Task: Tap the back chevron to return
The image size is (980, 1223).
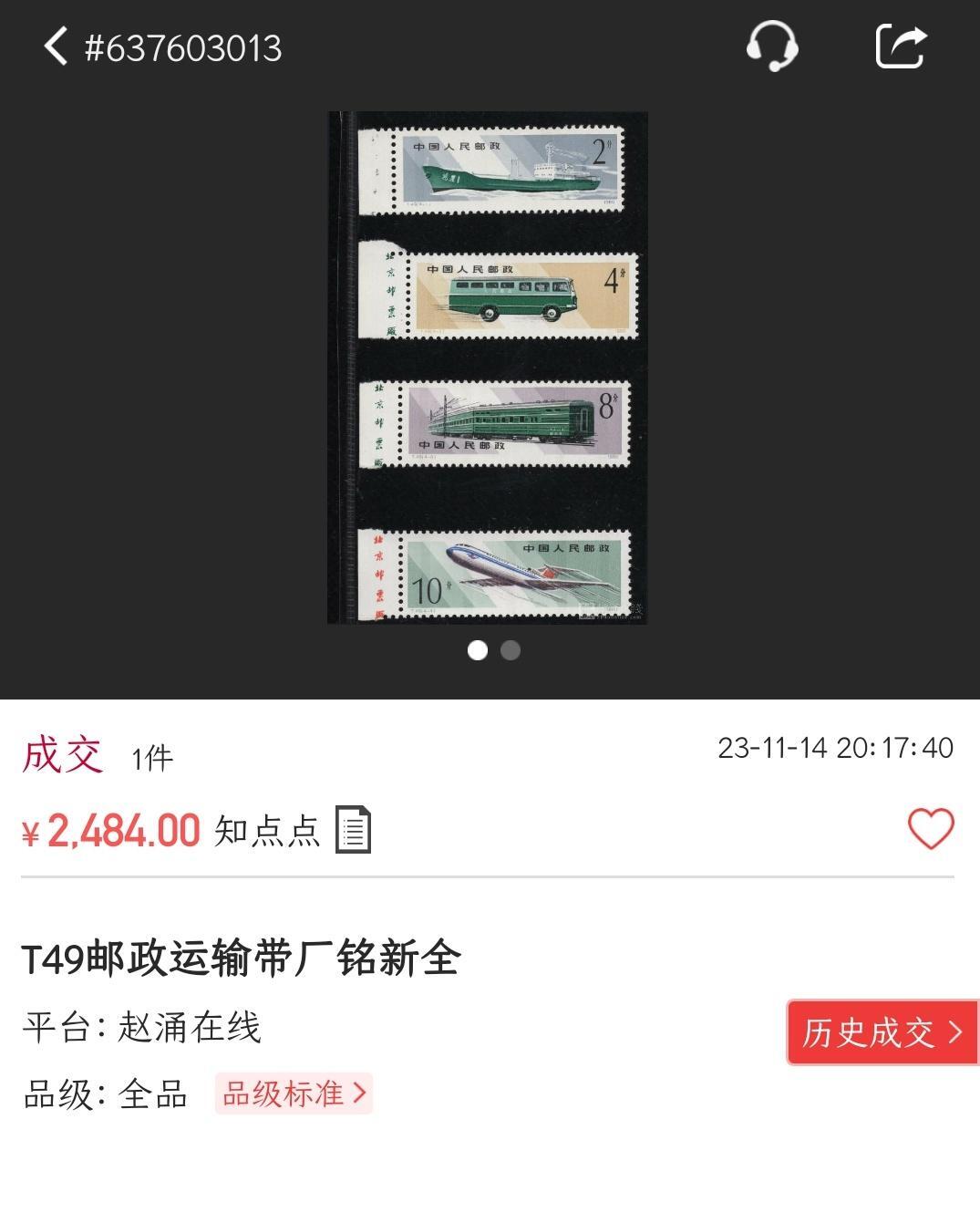Action: pyautogui.click(x=57, y=50)
